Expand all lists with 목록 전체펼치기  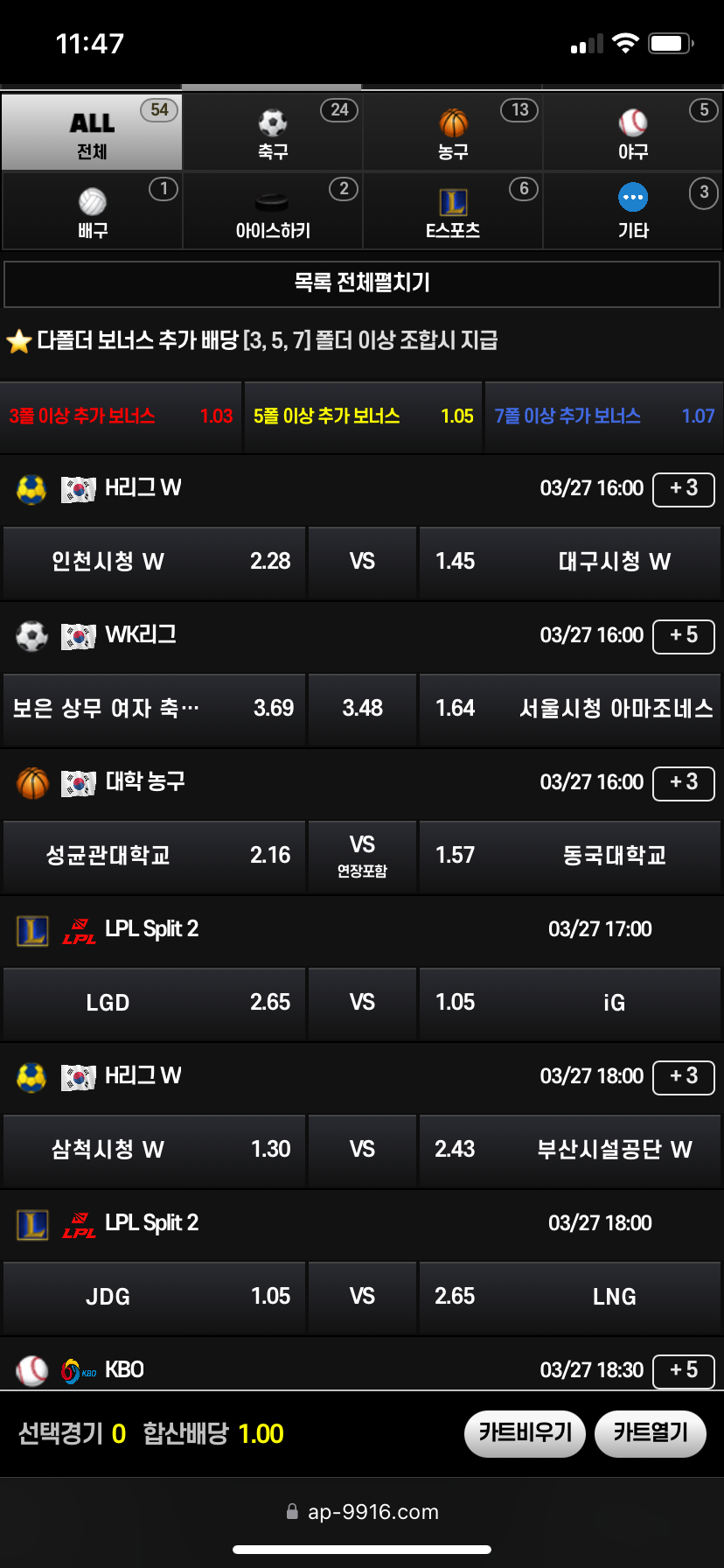(x=362, y=283)
